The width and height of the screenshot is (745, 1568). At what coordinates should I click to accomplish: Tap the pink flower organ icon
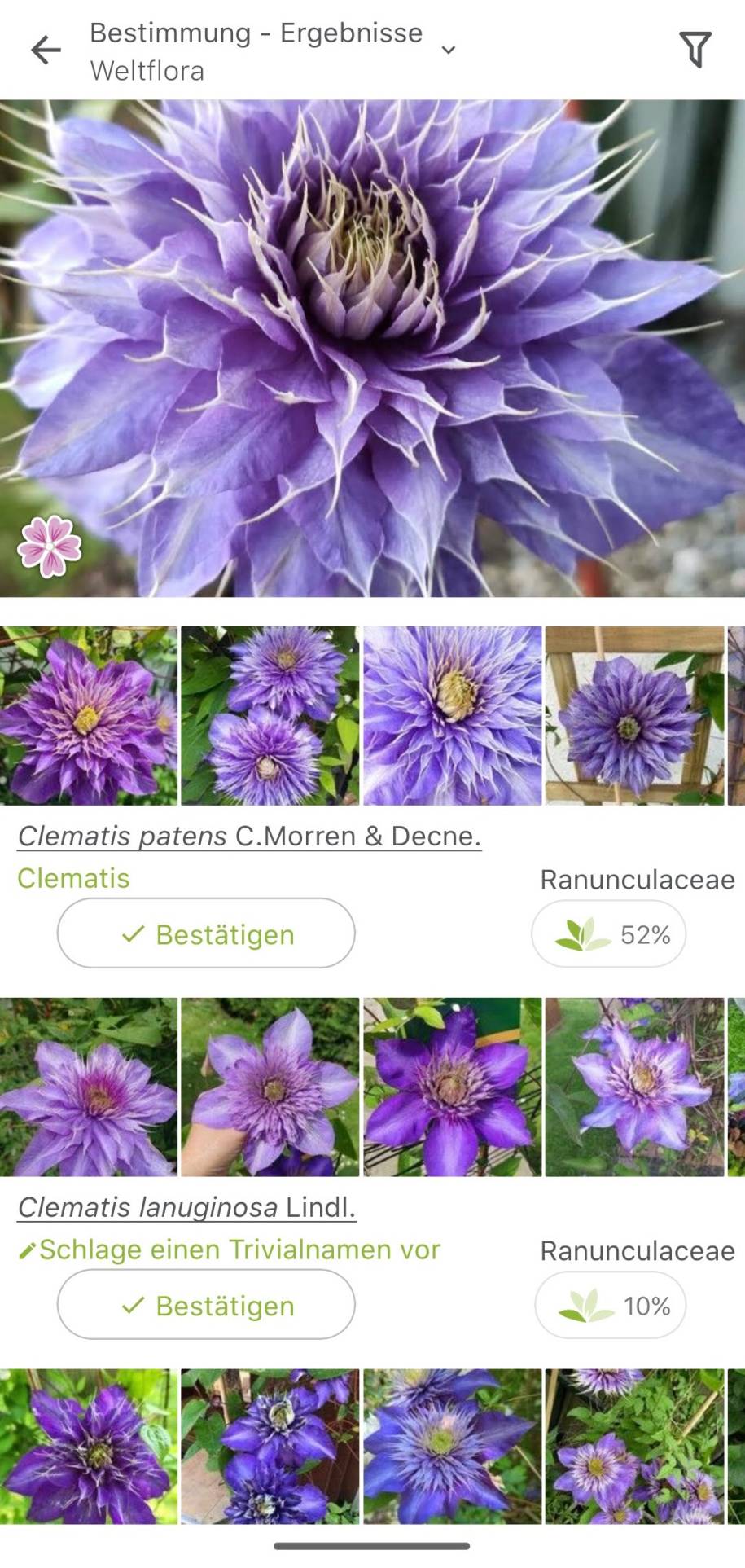coord(50,547)
